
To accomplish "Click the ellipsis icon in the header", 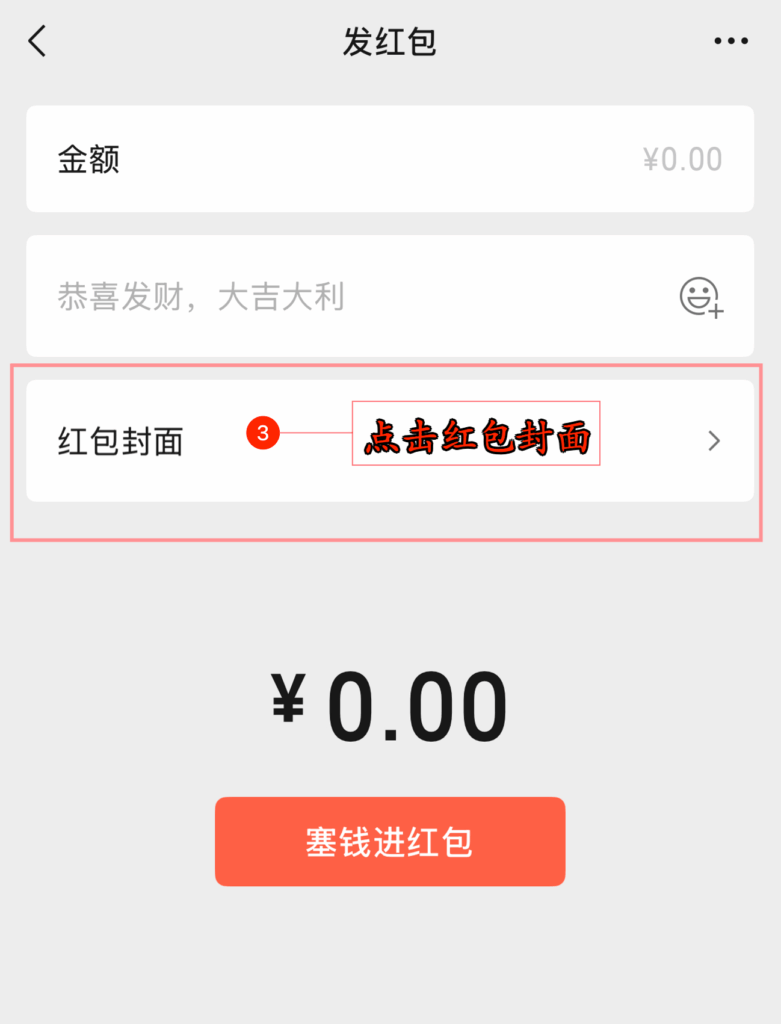I will (x=731, y=40).
